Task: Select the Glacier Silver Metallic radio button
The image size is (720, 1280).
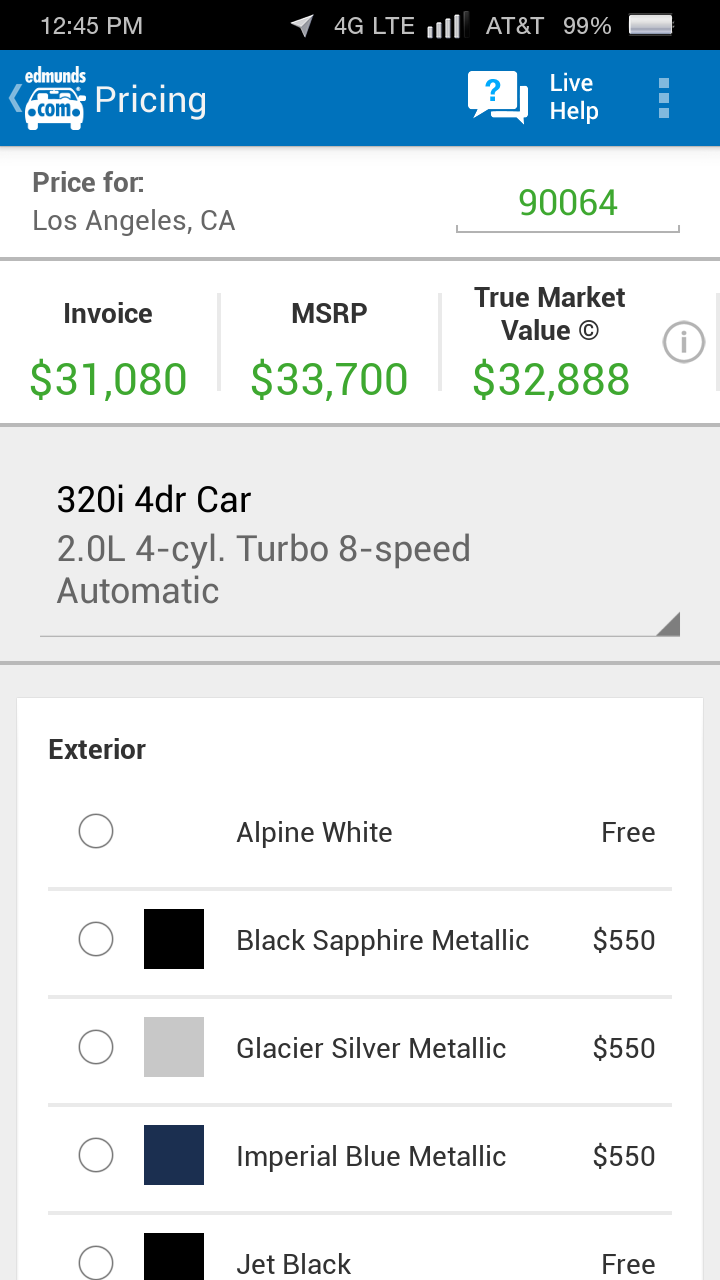Action: [95, 1047]
